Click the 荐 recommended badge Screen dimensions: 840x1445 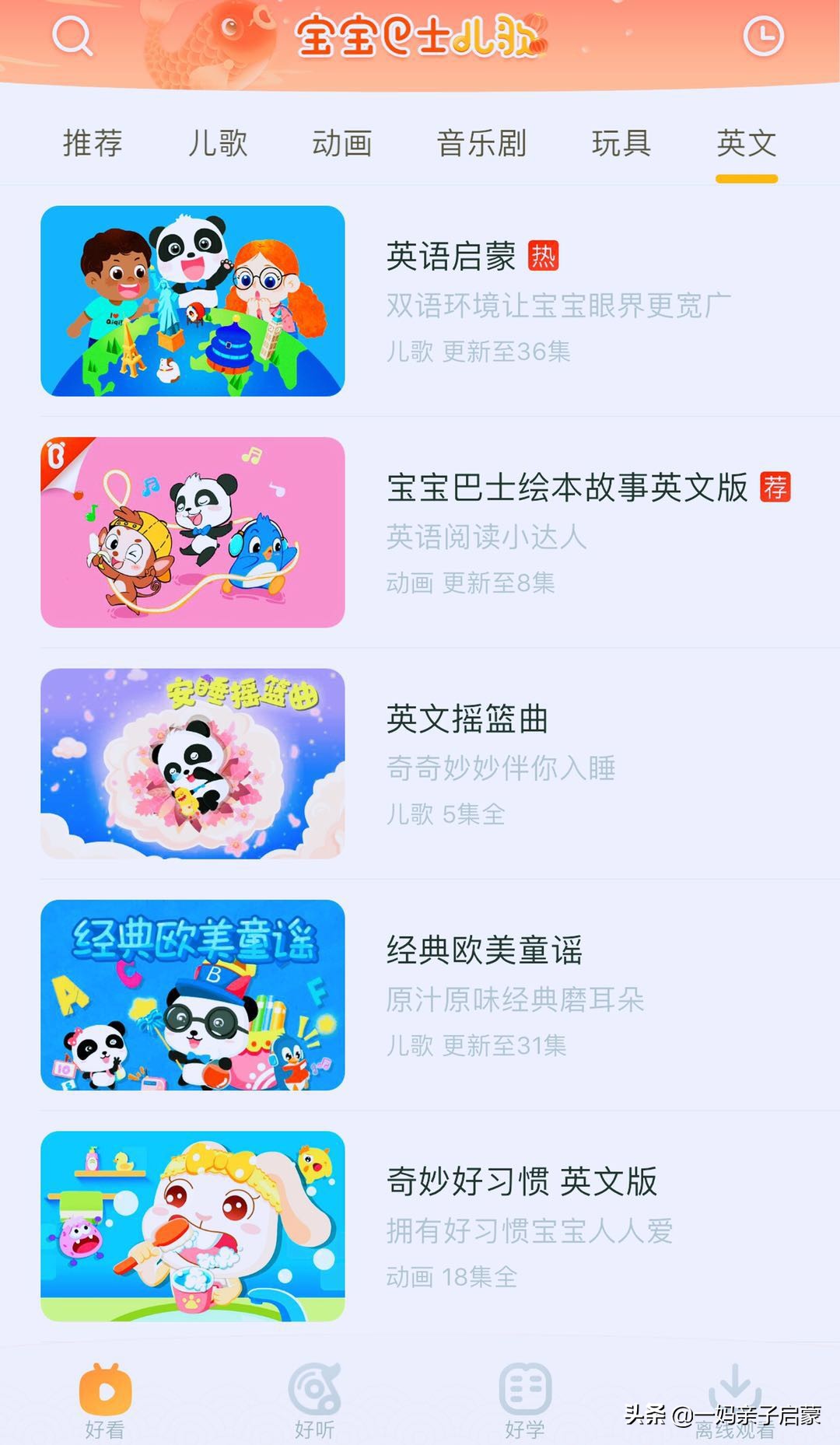click(x=775, y=491)
